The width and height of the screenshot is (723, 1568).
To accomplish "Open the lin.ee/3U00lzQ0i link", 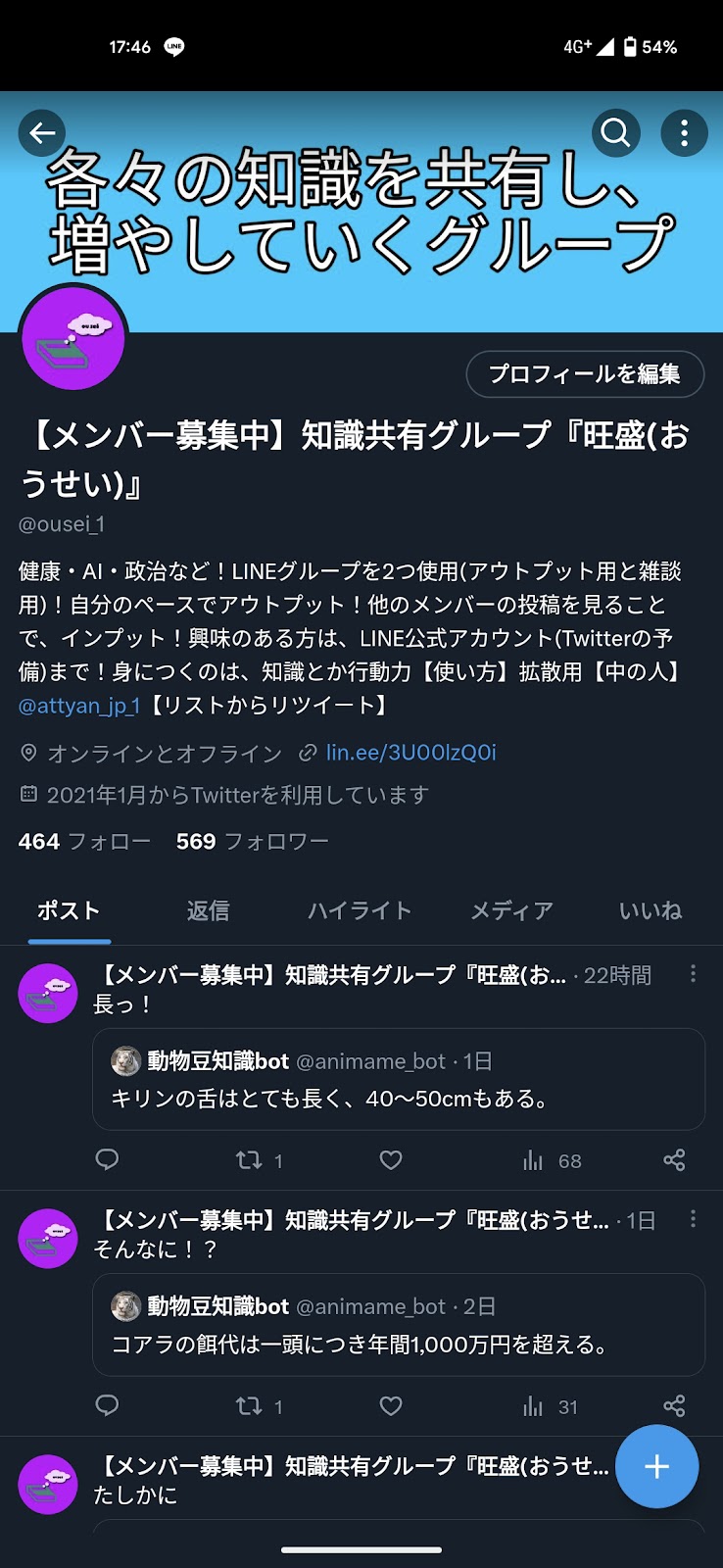I will [x=410, y=753].
